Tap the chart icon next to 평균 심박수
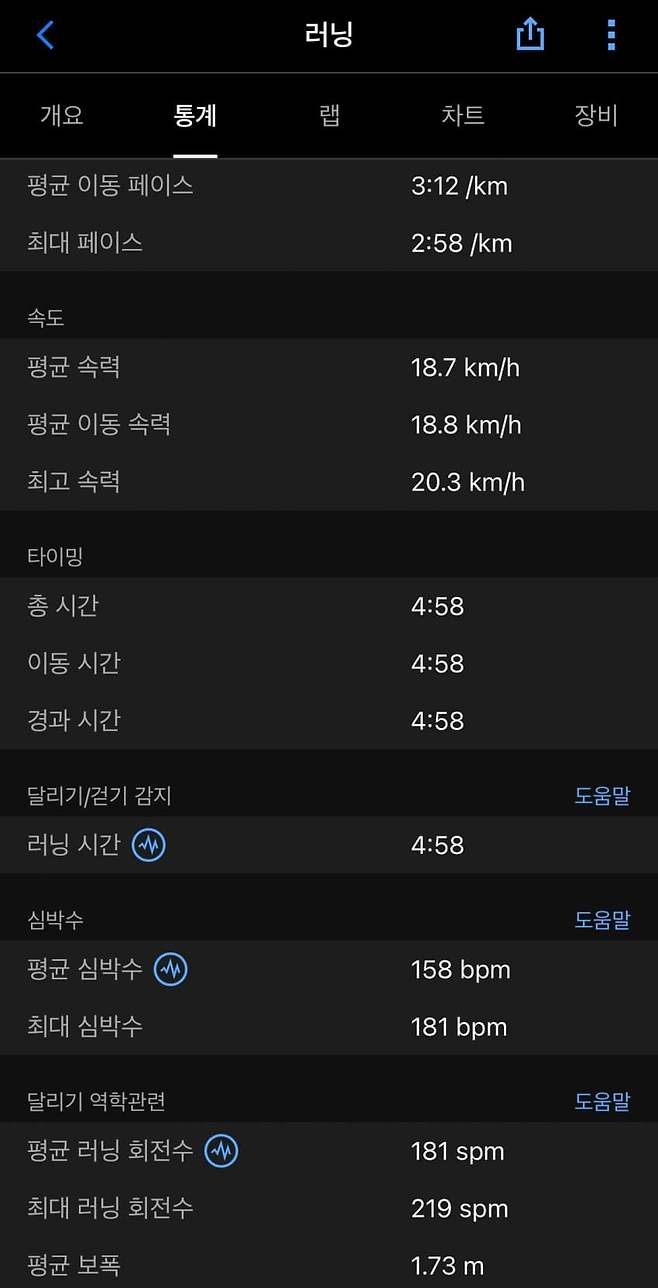The height and width of the screenshot is (1288, 658). click(171, 969)
